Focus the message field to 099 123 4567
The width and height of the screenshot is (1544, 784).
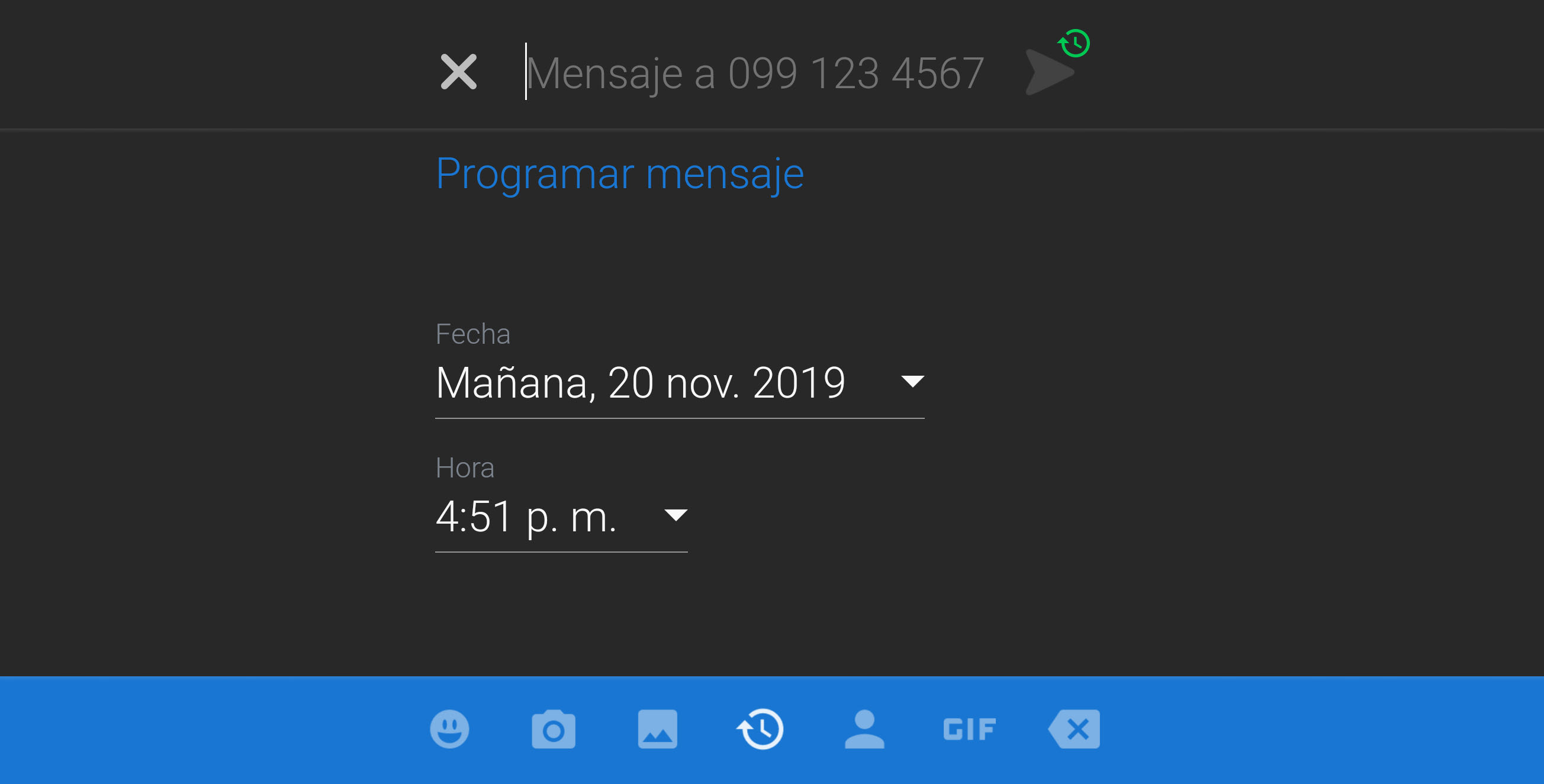point(754,73)
